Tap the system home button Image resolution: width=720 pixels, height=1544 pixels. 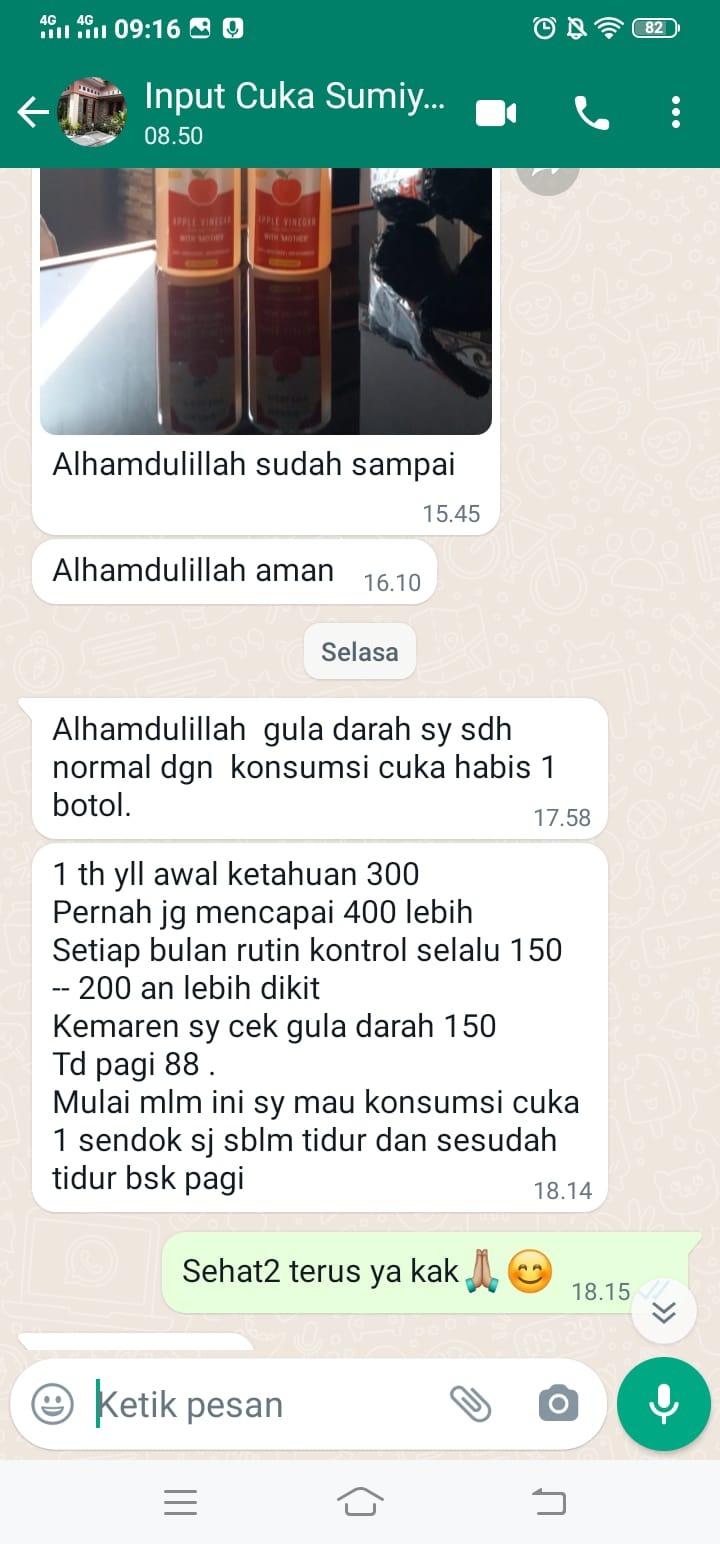[360, 1501]
